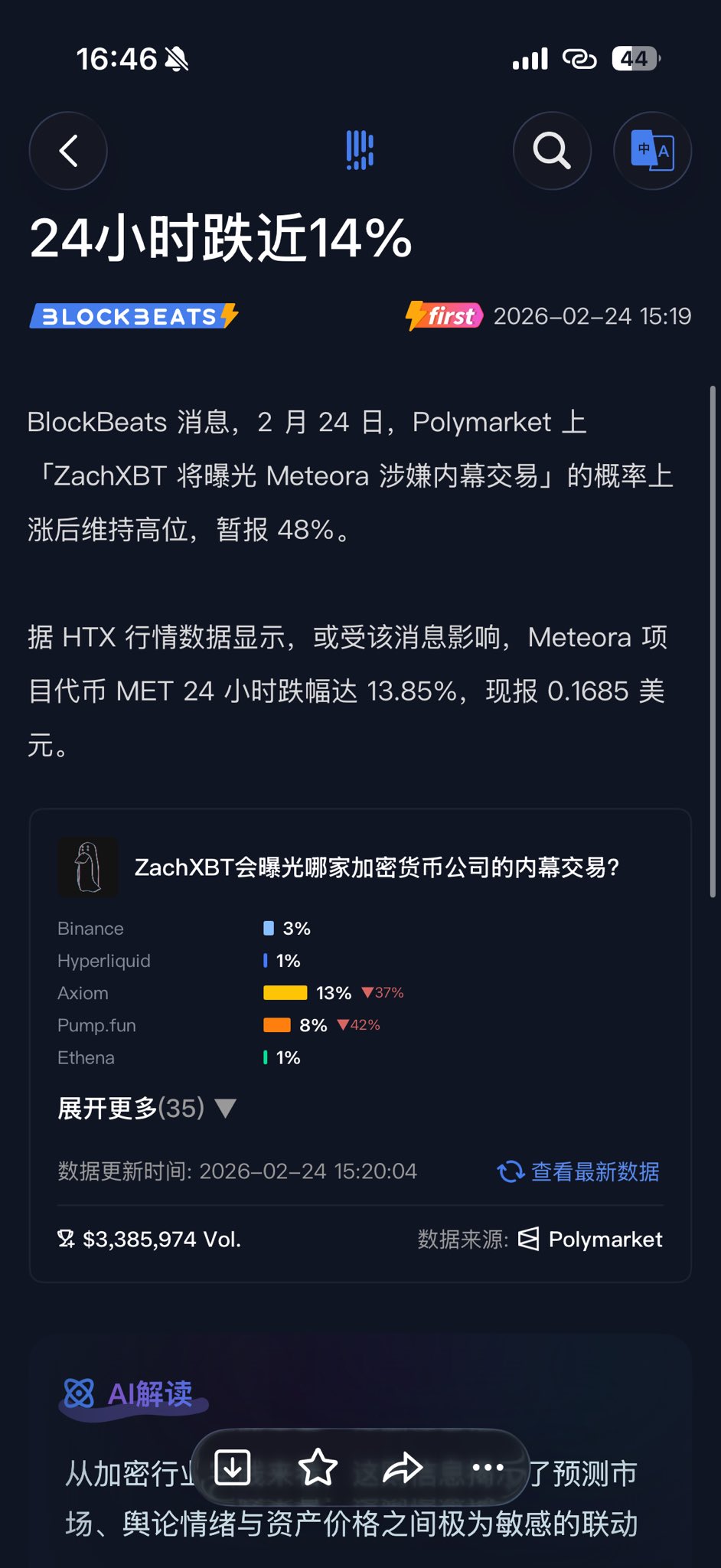The image size is (721, 1568).
Task: Download the article via floating toolbar
Action: tap(233, 1467)
